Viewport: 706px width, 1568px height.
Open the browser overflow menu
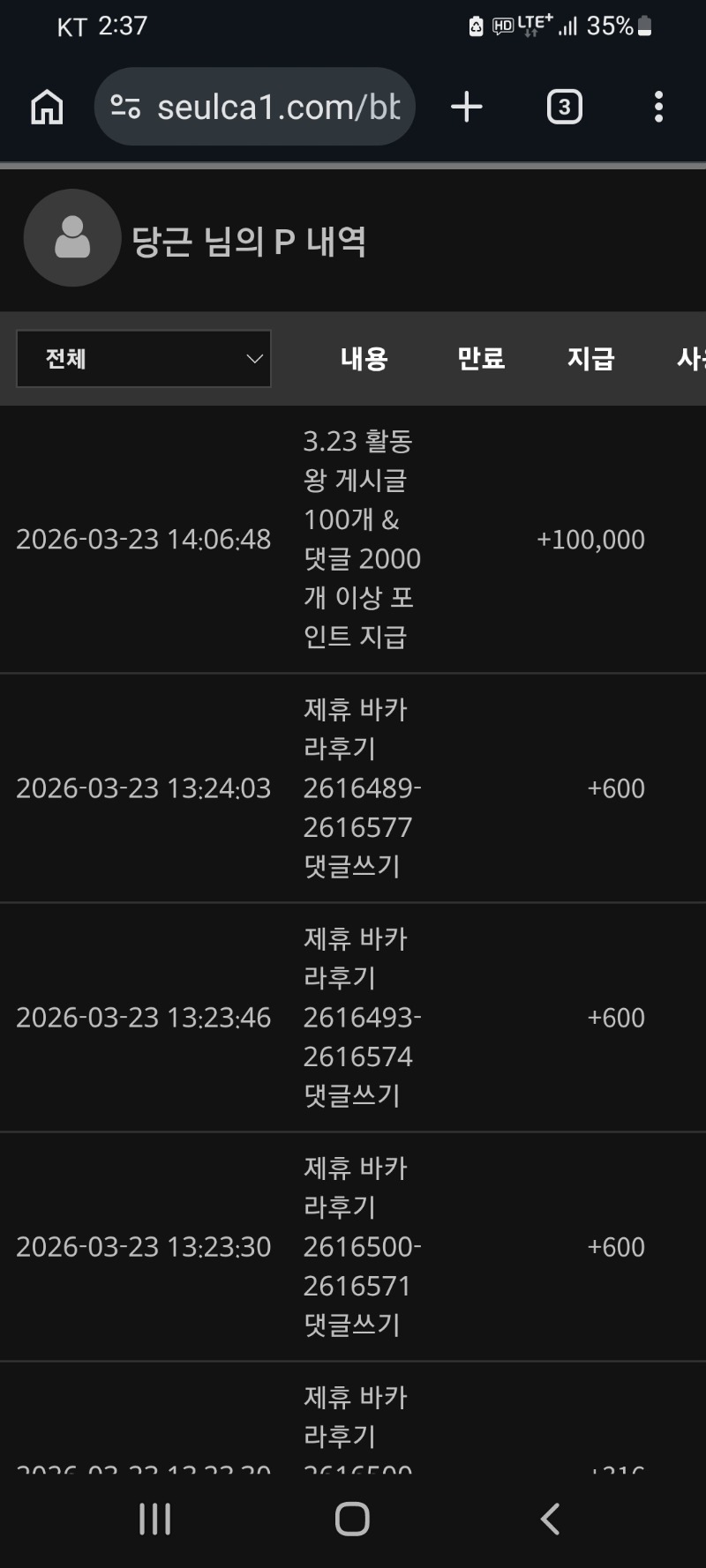[658, 108]
